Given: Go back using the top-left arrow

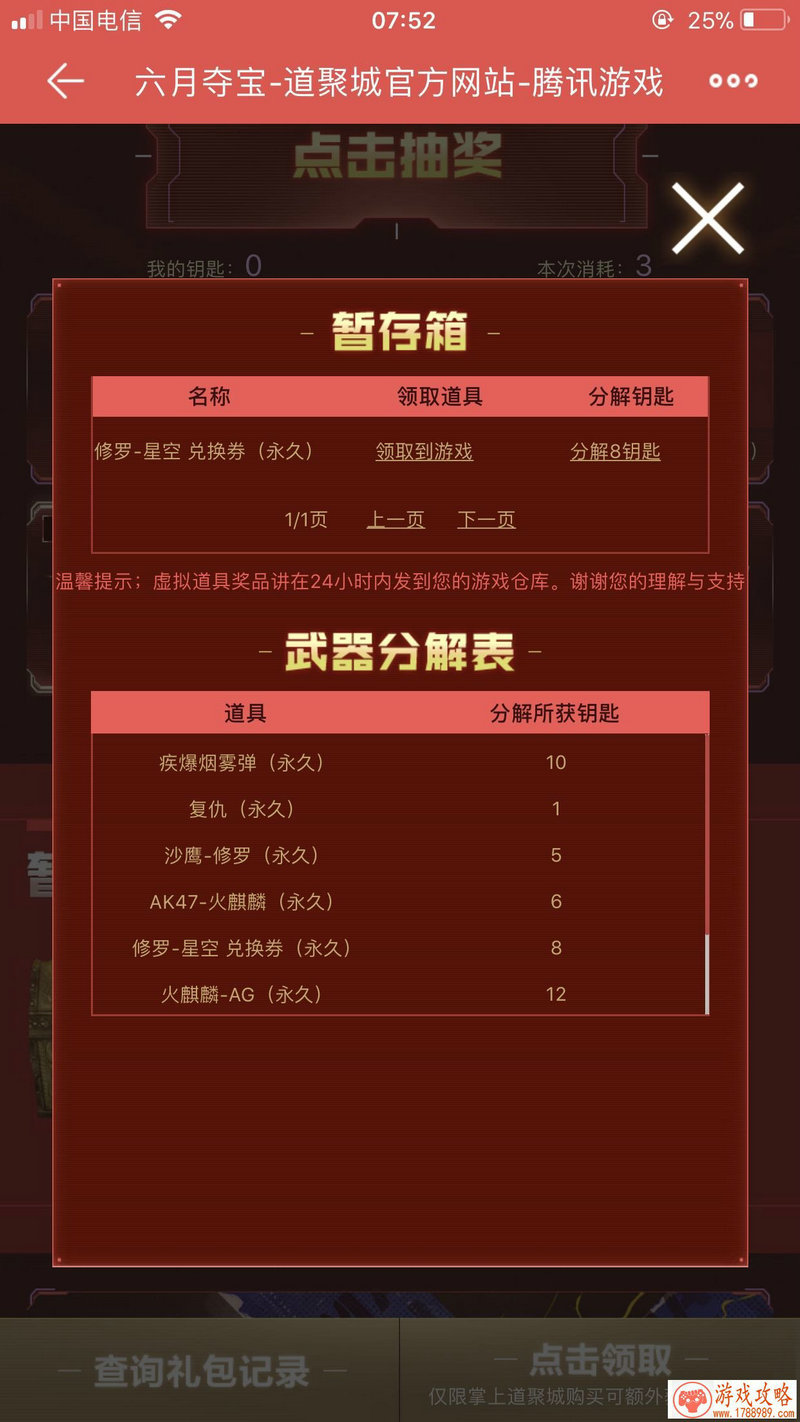Looking at the screenshot, I should click(65, 82).
